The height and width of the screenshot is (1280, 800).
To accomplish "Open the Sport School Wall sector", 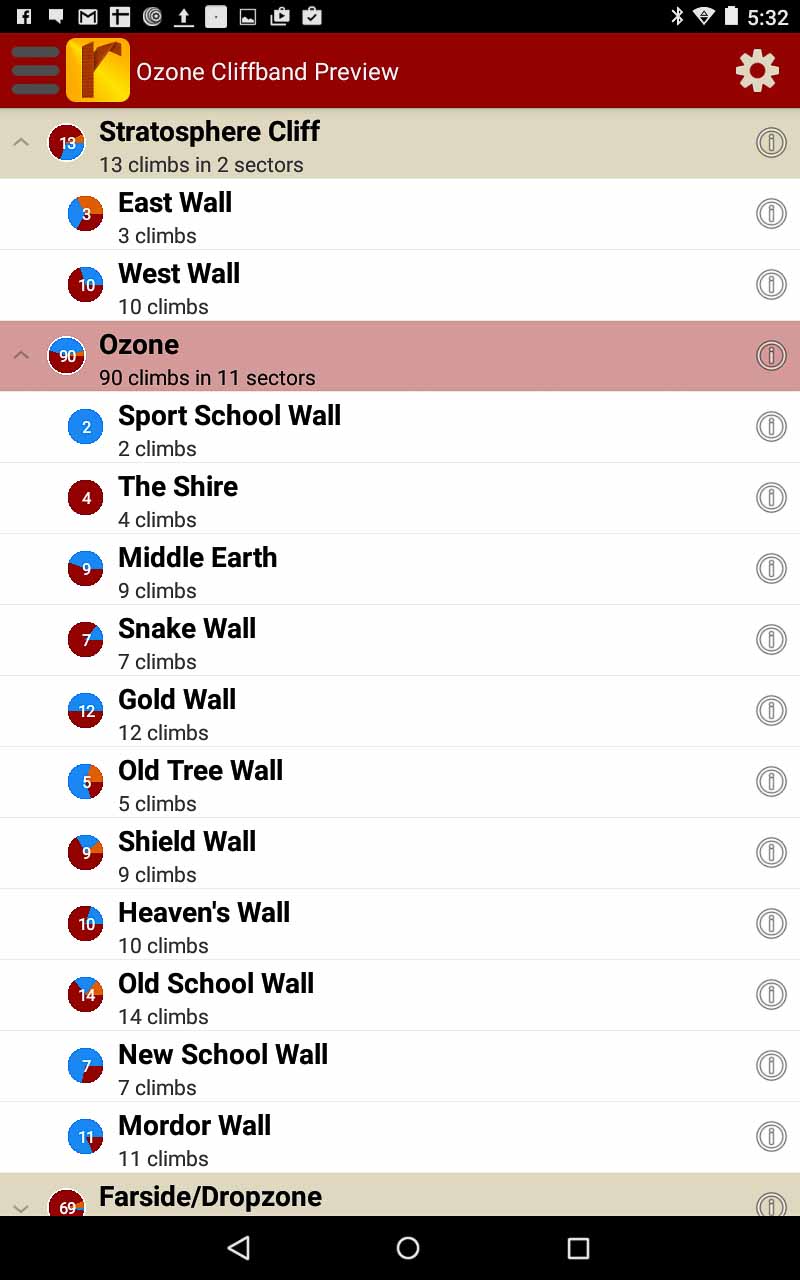I will 229,428.
